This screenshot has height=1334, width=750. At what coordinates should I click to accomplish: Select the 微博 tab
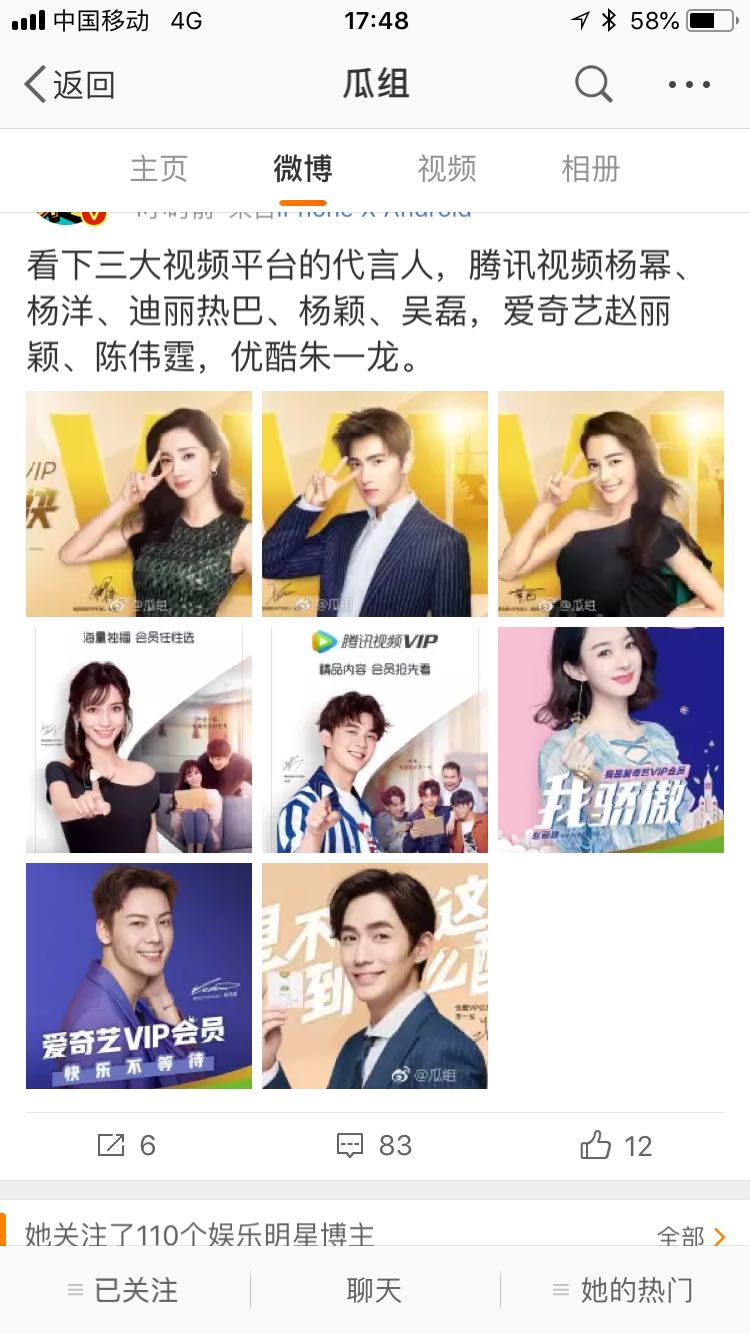click(x=303, y=169)
